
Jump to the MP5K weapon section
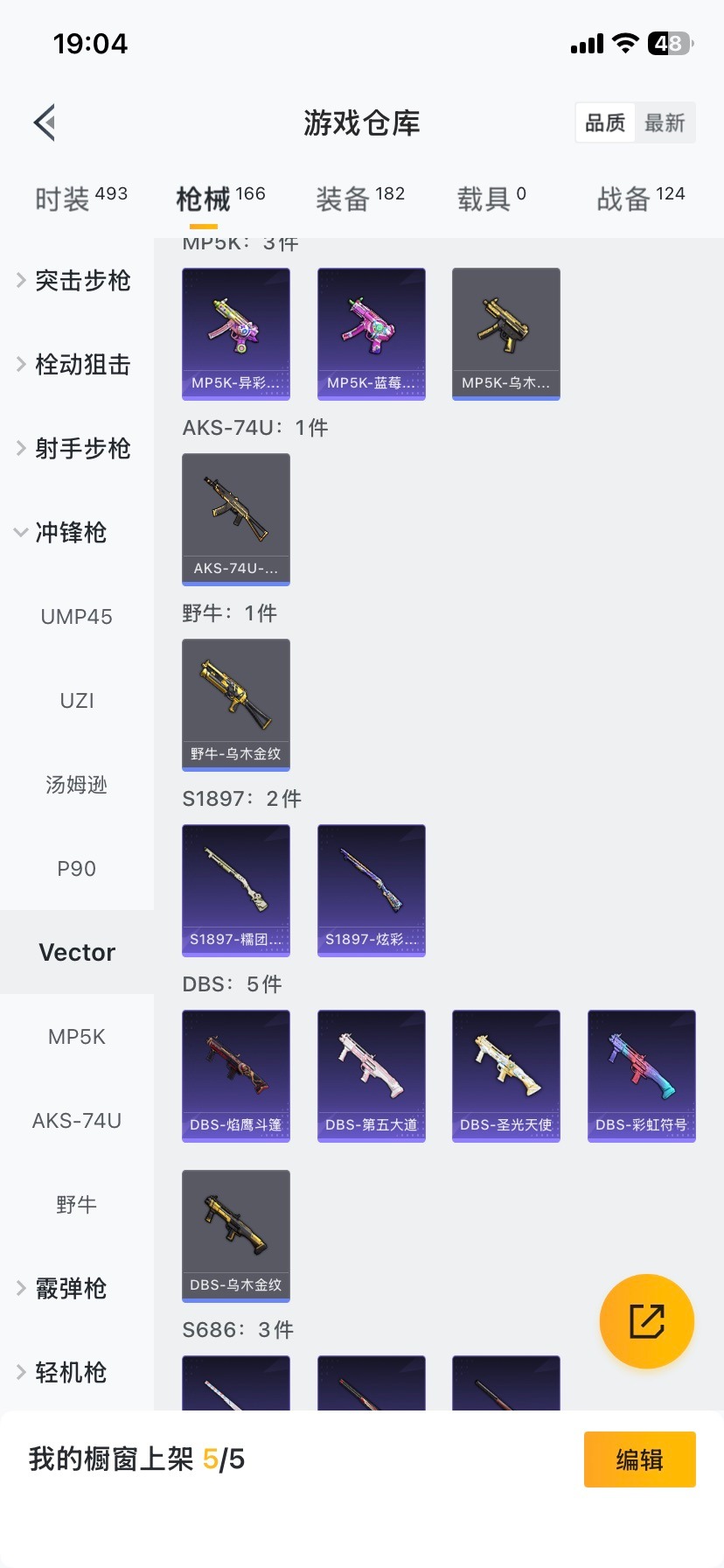pyautogui.click(x=77, y=1037)
